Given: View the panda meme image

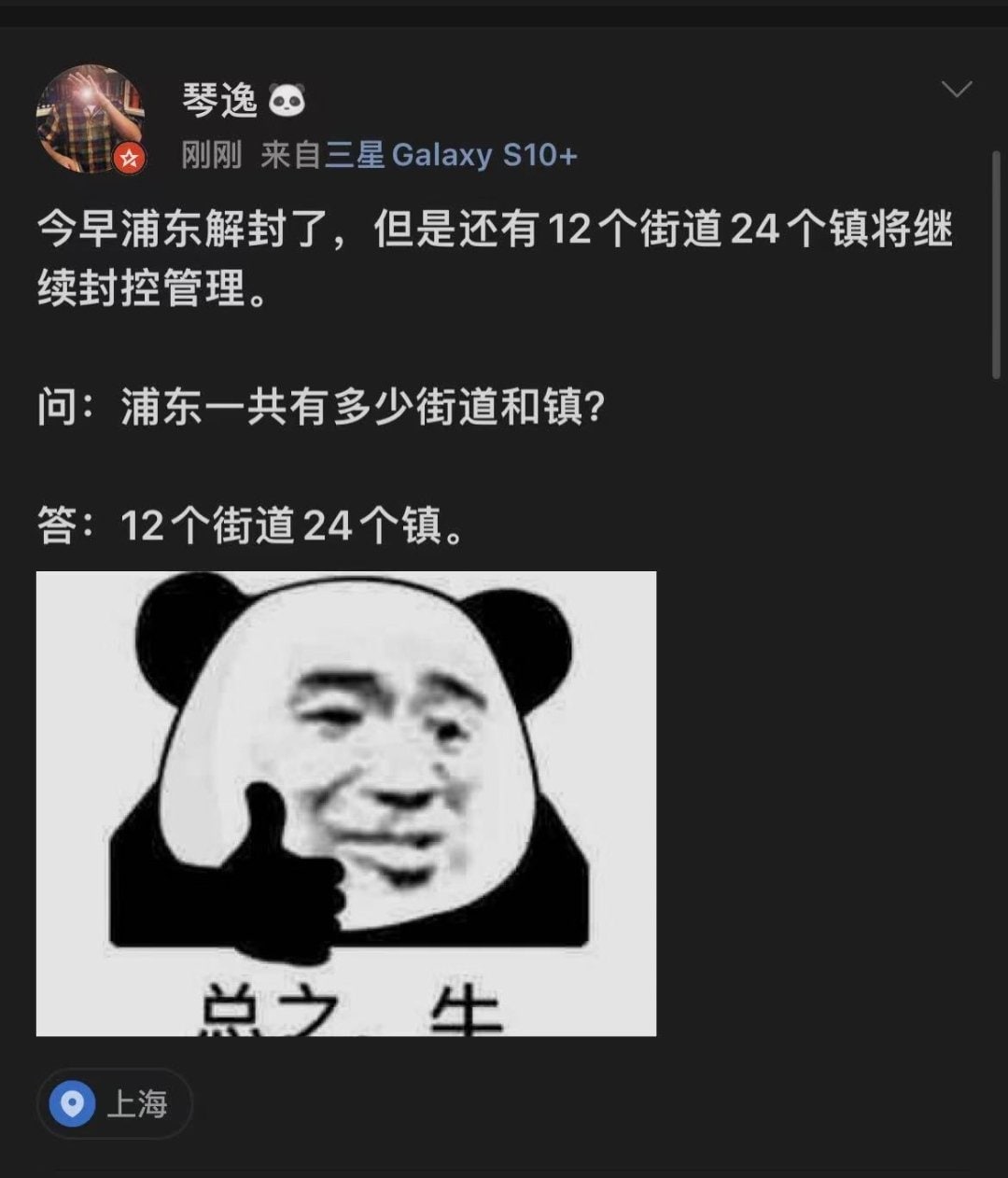Looking at the screenshot, I should [346, 803].
